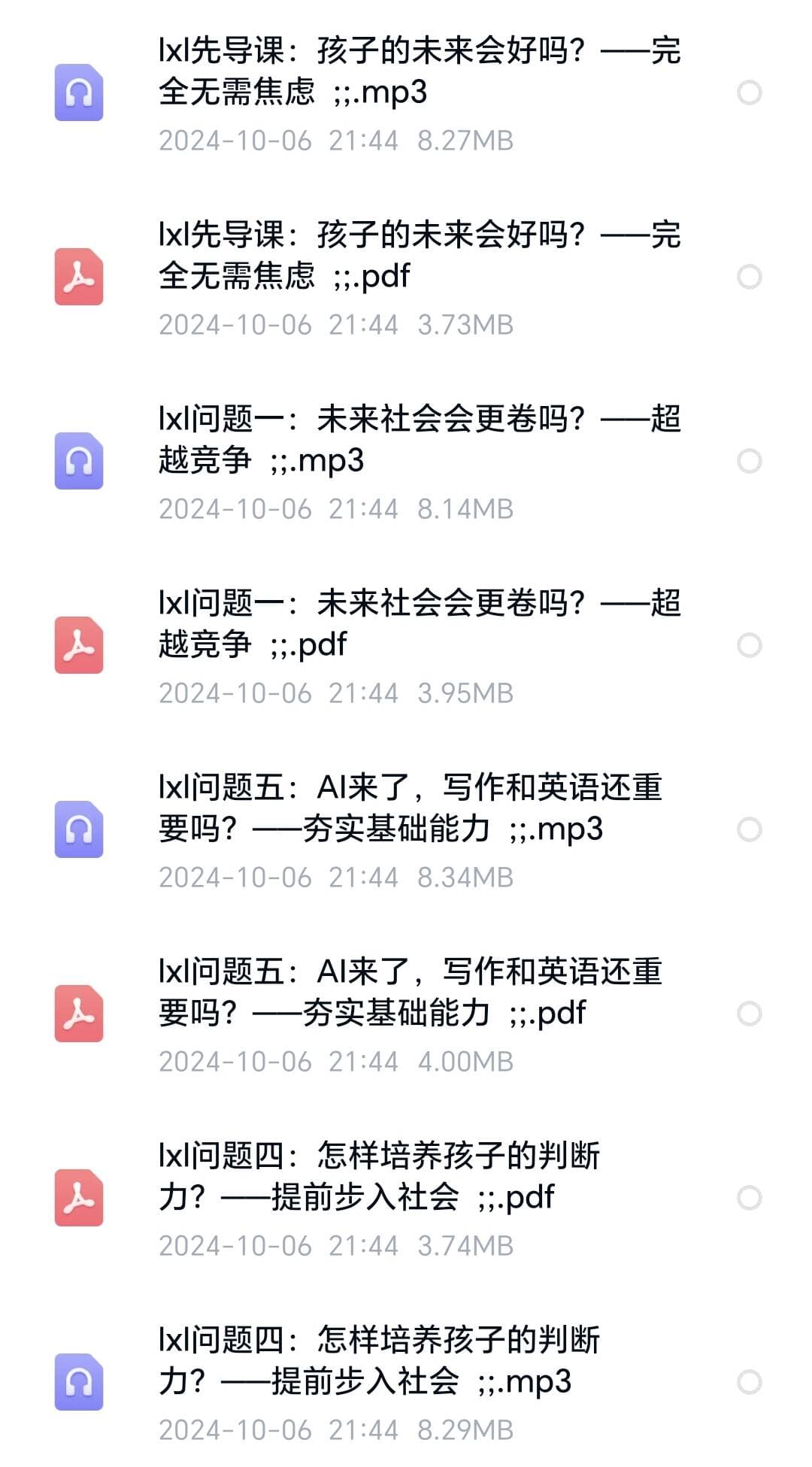Open 问题五 夯实基础能力 pdf document
The height and width of the screenshot is (1467, 812).
point(406,1014)
